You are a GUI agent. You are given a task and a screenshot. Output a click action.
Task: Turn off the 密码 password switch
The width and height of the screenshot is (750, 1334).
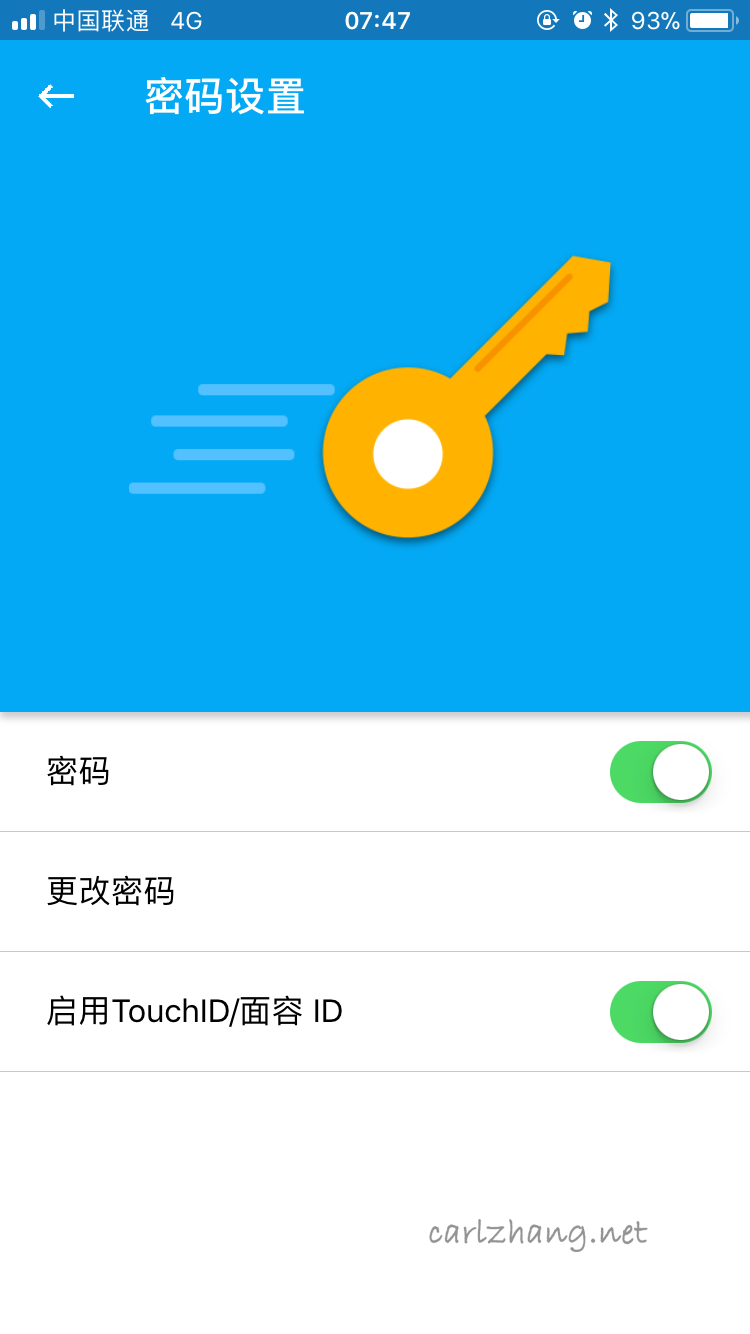pos(660,772)
